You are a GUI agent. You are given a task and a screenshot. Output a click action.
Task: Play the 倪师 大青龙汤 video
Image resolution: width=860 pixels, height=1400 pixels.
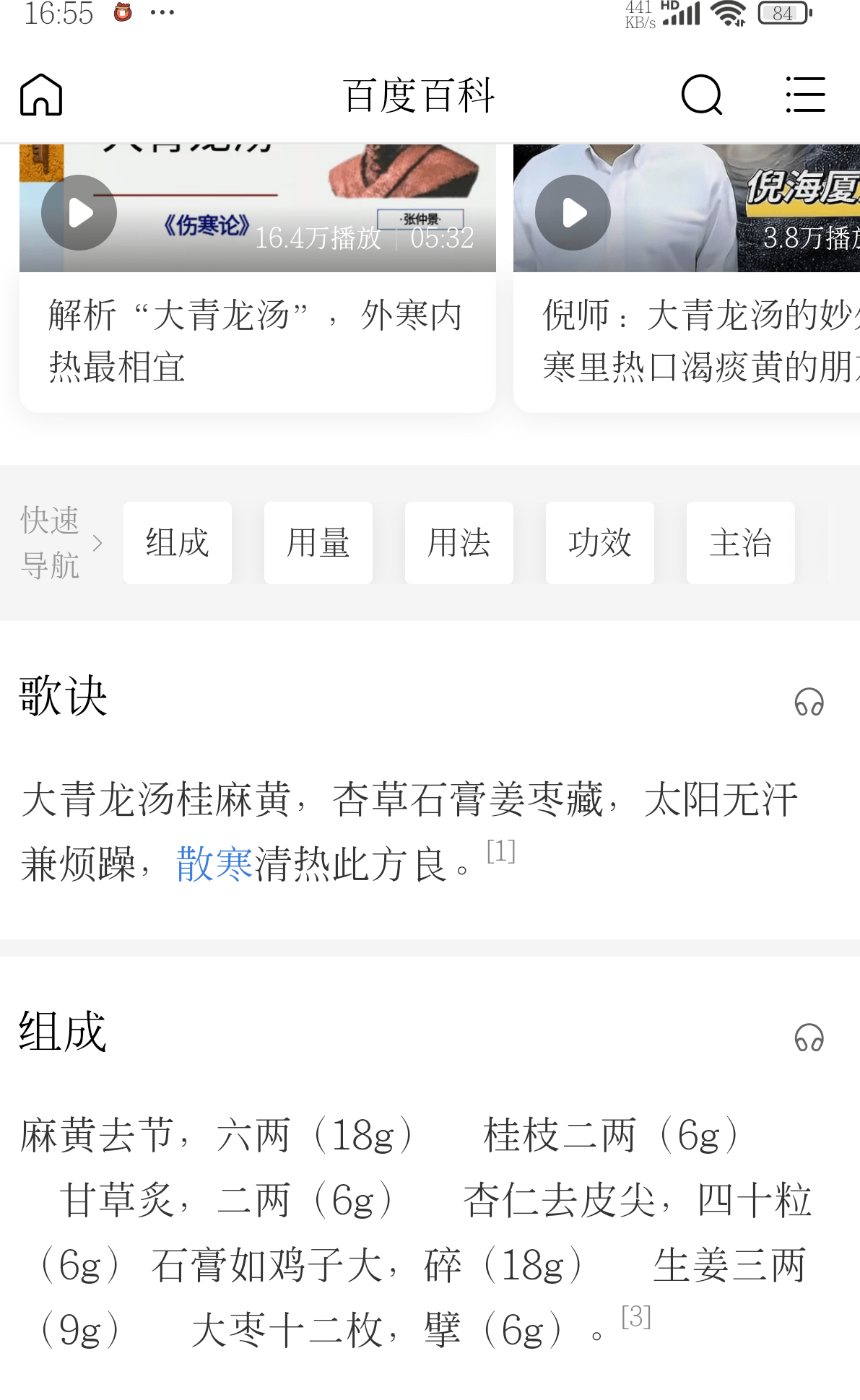click(x=573, y=213)
